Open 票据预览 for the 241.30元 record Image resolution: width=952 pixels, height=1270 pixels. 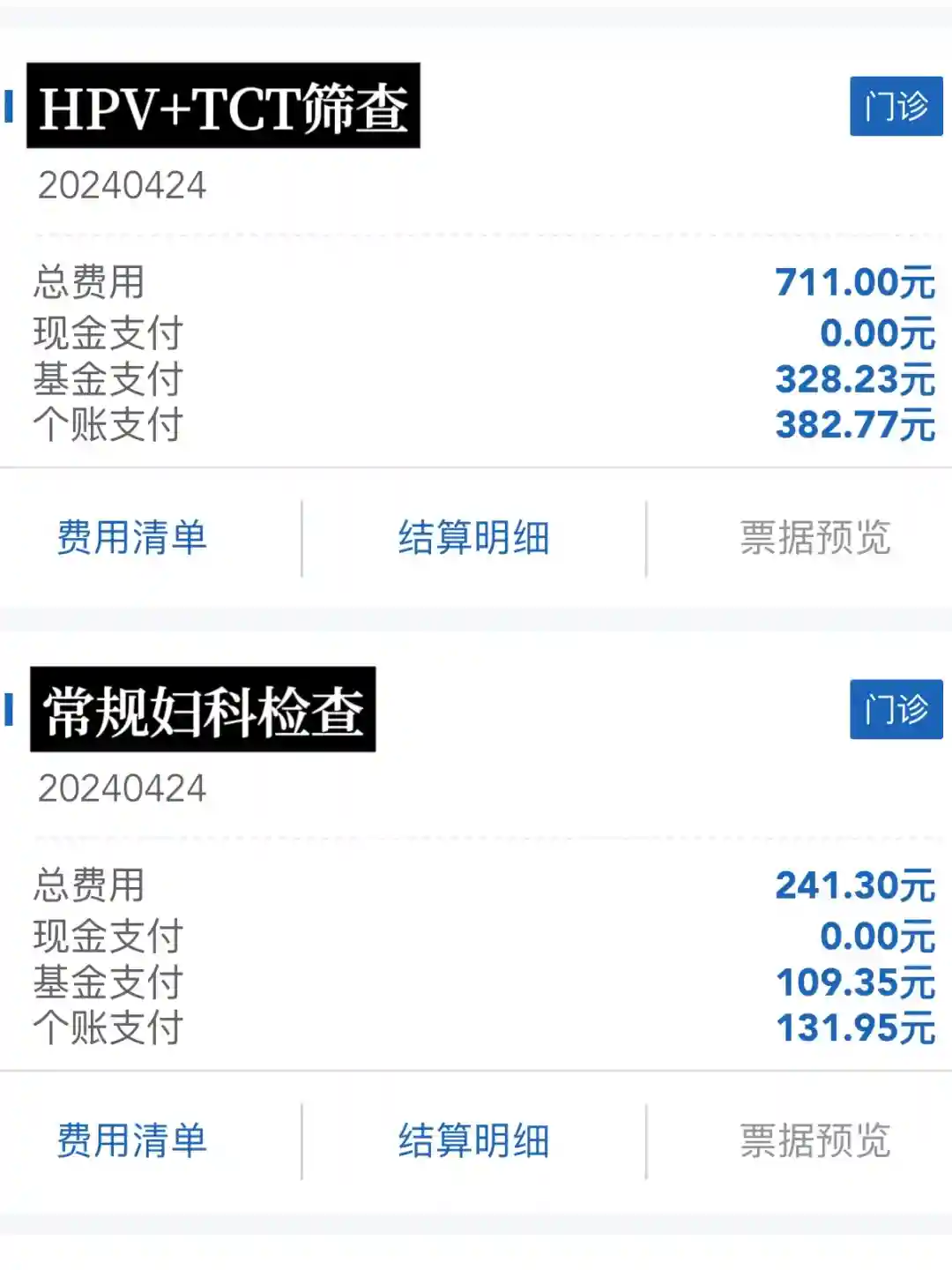[815, 1141]
